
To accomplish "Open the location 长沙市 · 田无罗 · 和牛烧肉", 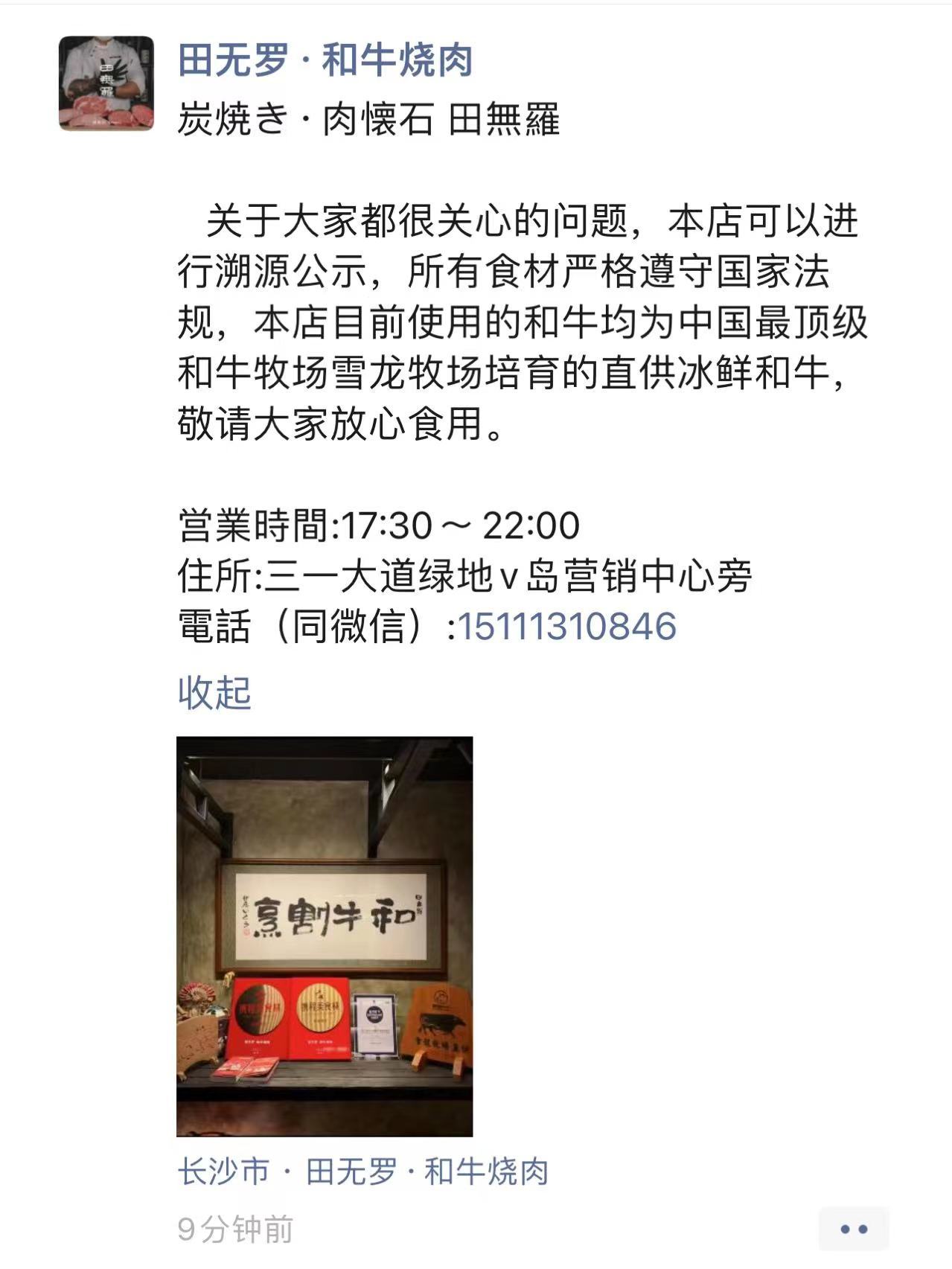I will [x=362, y=1171].
